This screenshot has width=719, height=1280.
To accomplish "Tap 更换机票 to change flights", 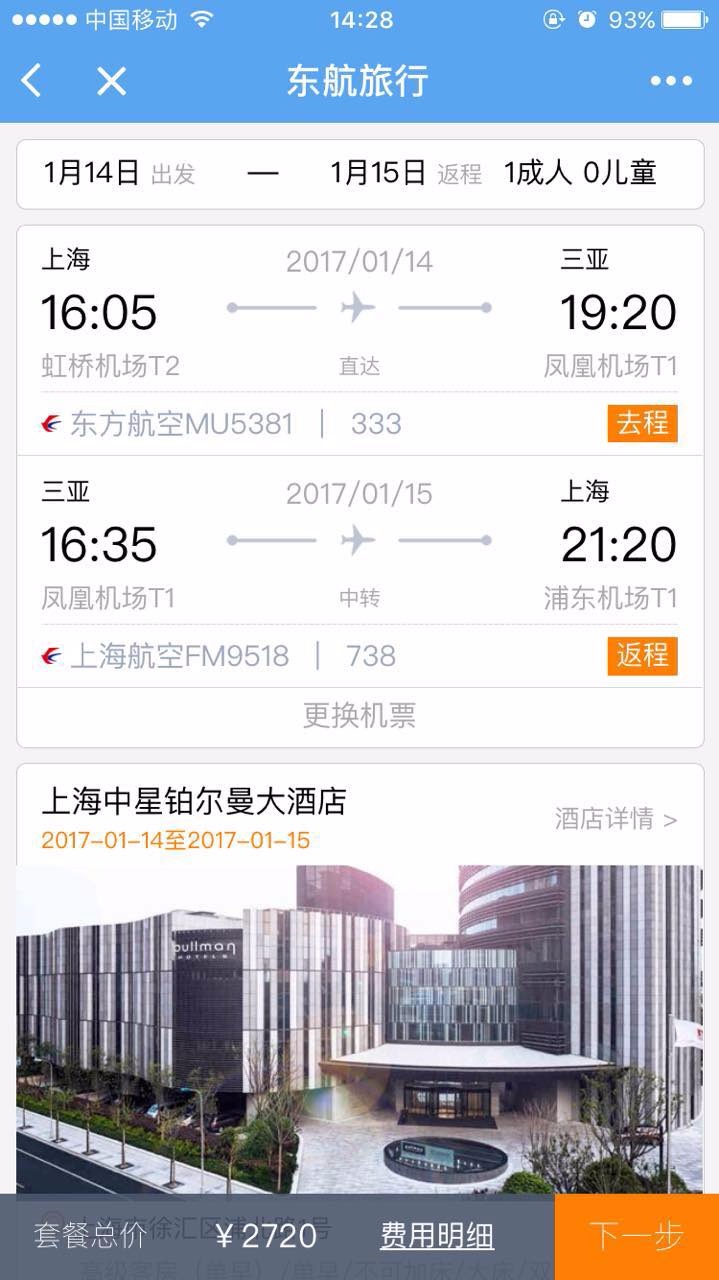I will 359,715.
